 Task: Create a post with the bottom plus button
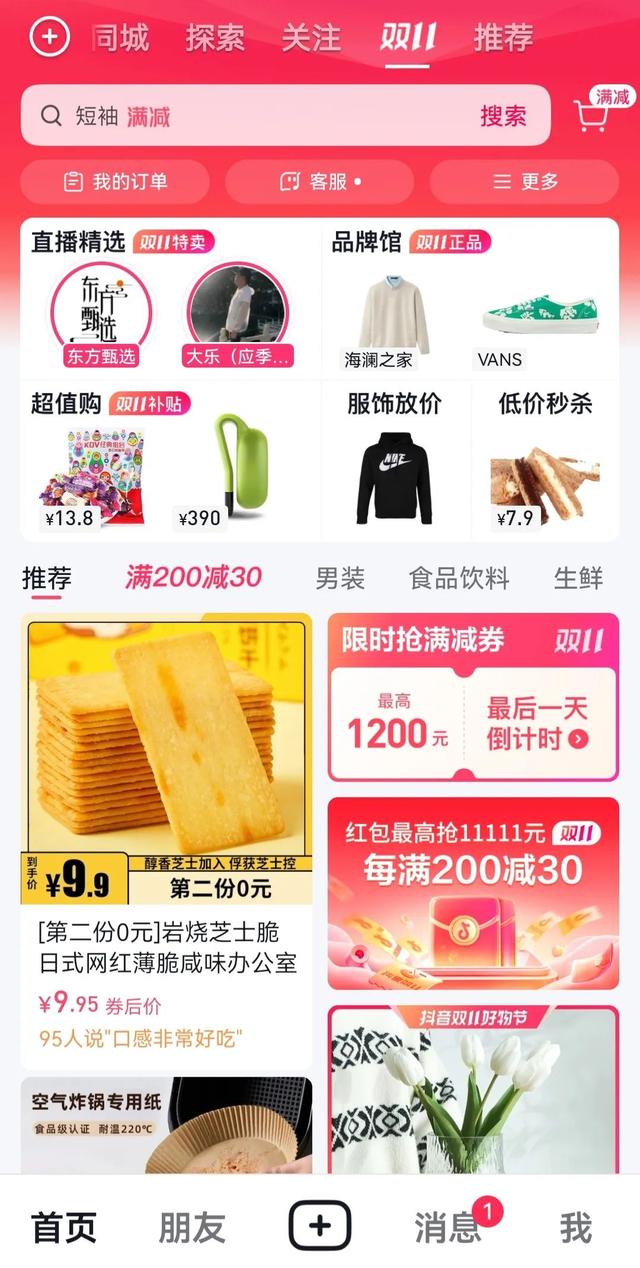pyautogui.click(x=320, y=1226)
